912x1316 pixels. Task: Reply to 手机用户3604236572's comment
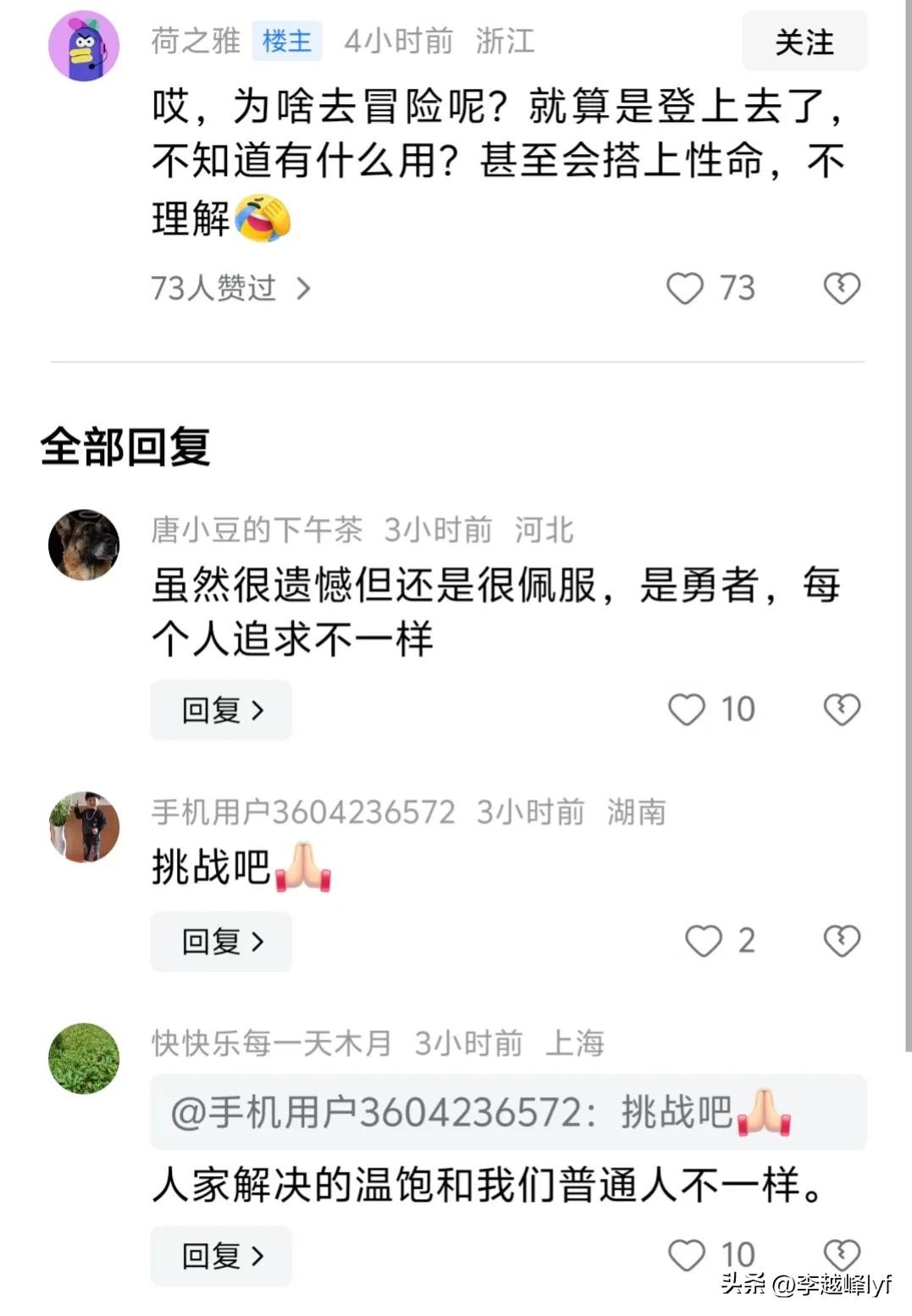pyautogui.click(x=221, y=942)
